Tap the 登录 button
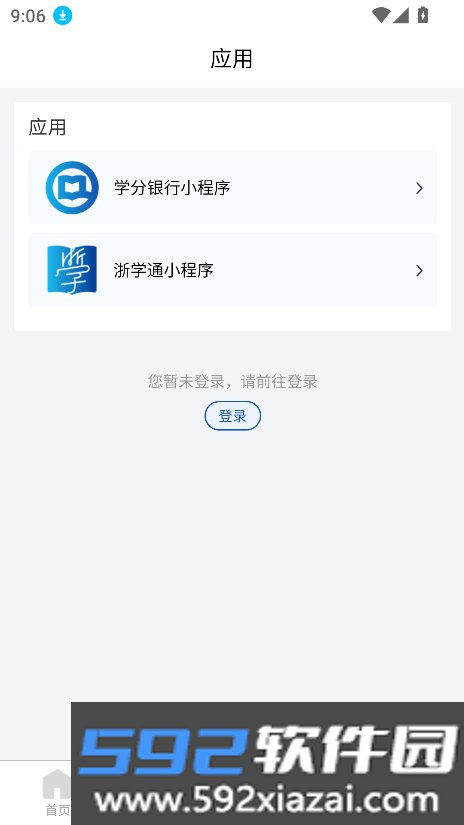This screenshot has height=825, width=464. coord(233,416)
